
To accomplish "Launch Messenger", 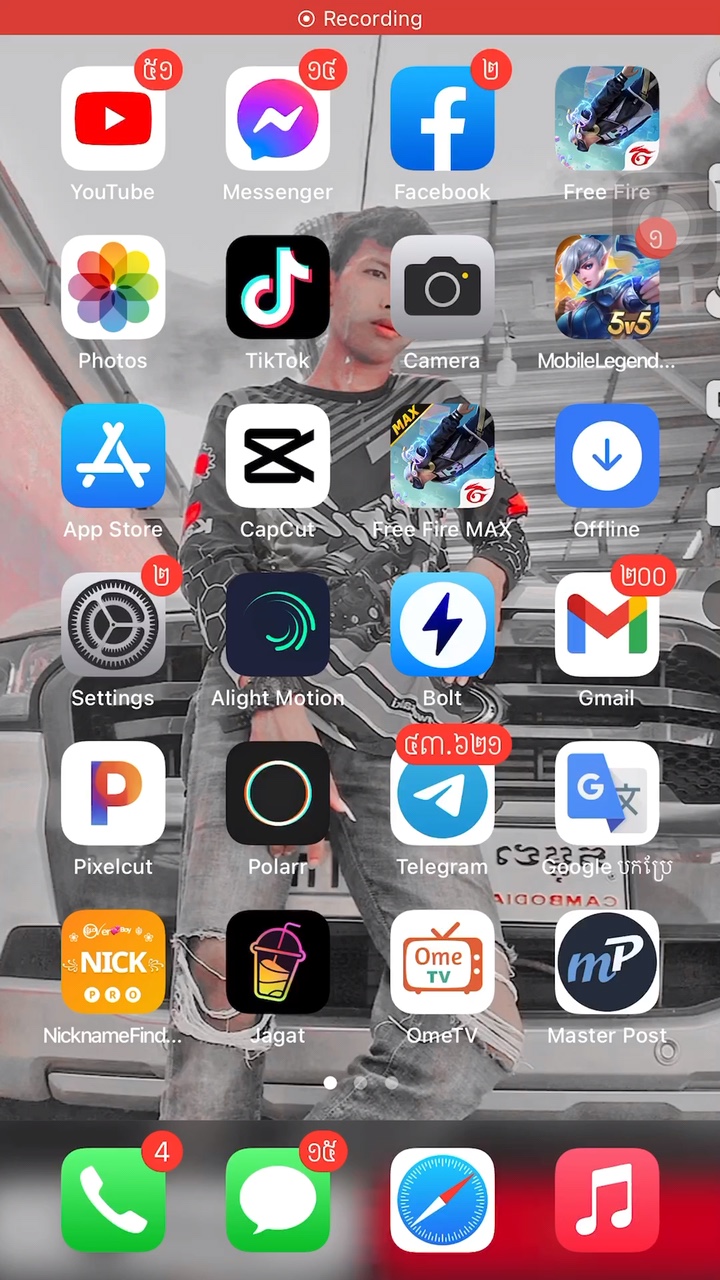I will 278,119.
